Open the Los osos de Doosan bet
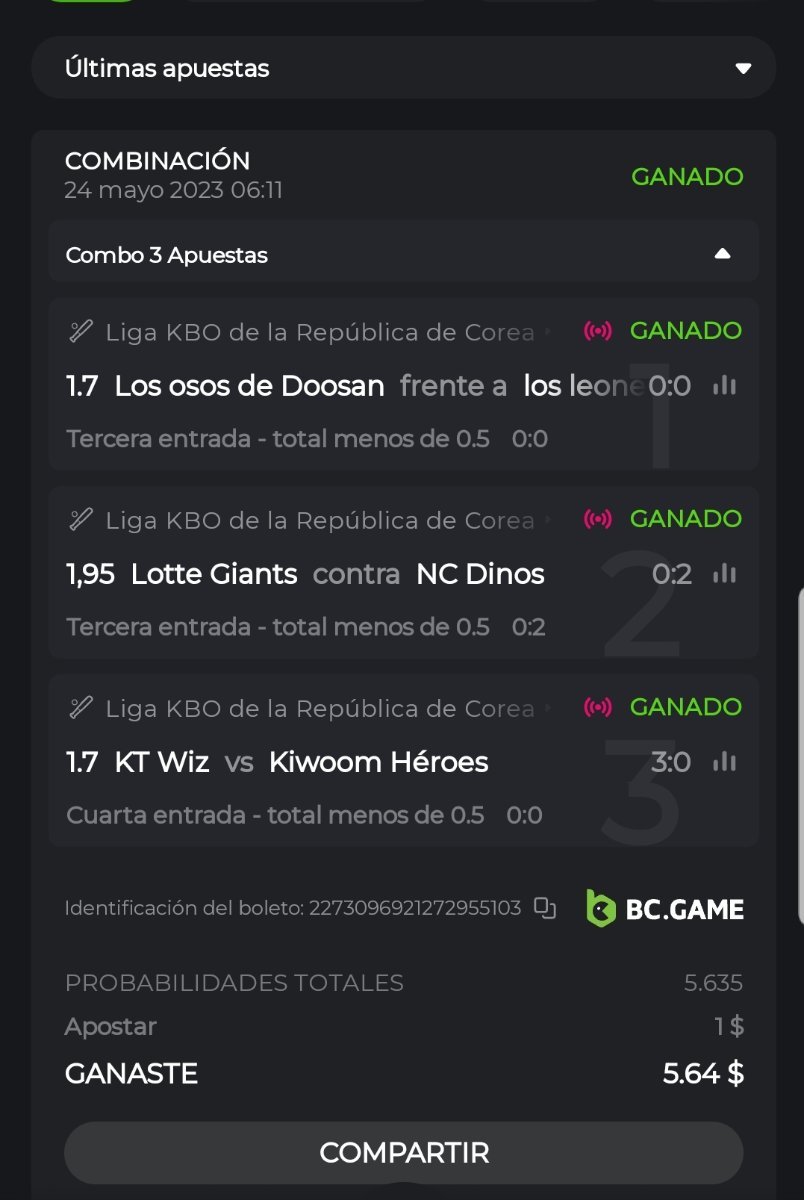This screenshot has width=804, height=1200. [250, 386]
